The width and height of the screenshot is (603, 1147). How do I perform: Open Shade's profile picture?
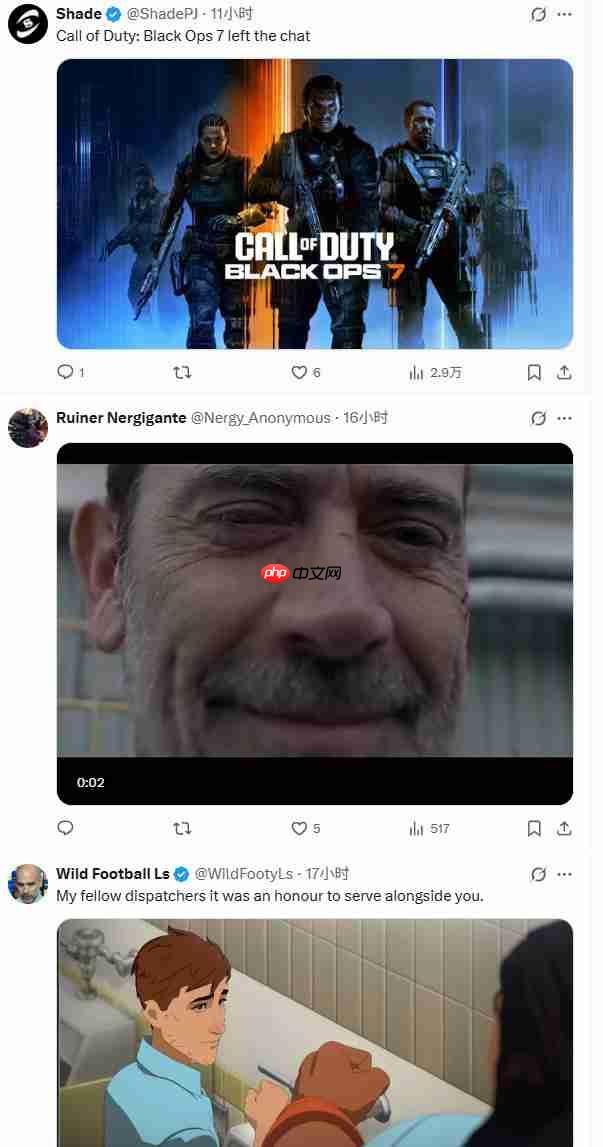pyautogui.click(x=28, y=24)
